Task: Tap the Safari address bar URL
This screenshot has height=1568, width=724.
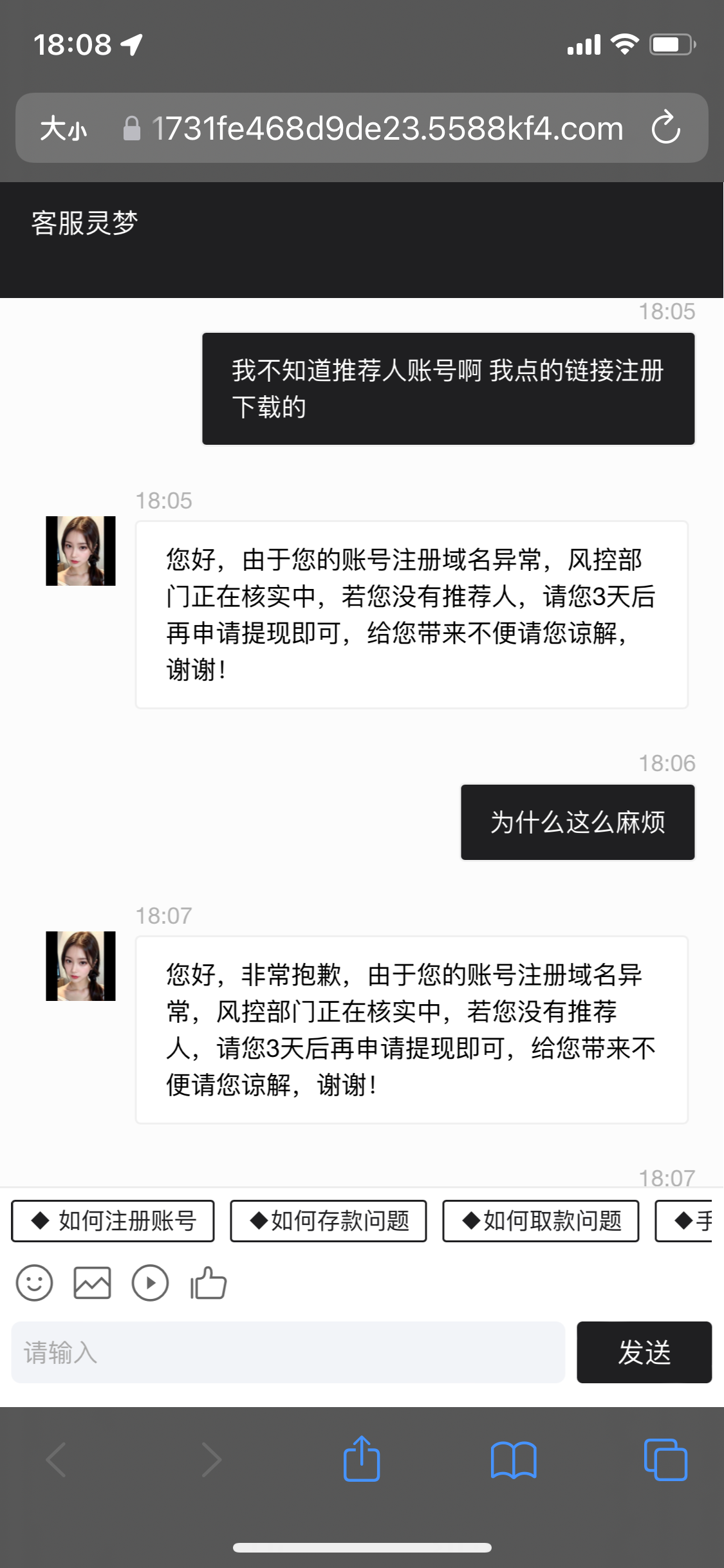Action: coord(386,129)
